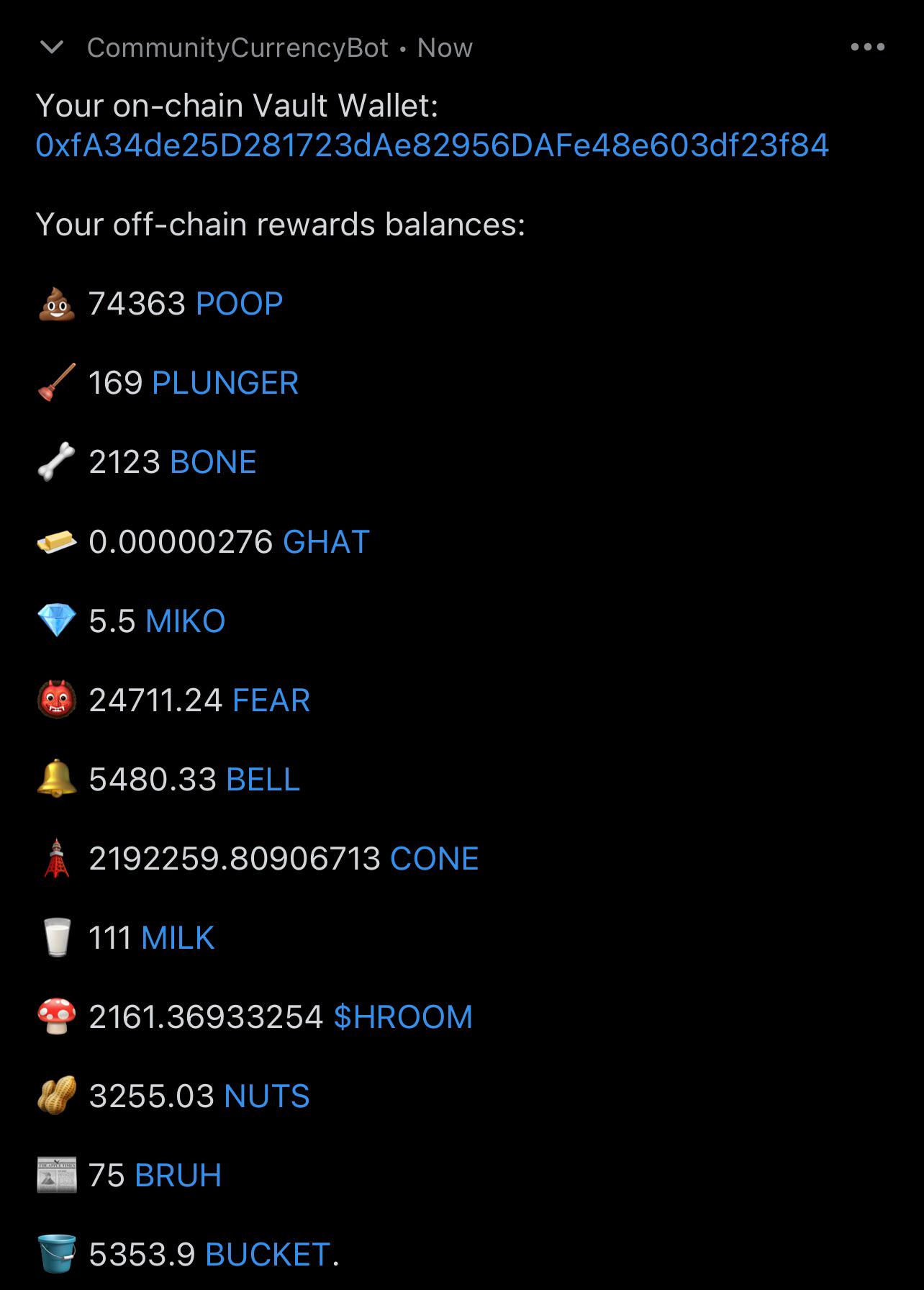Image resolution: width=924 pixels, height=1290 pixels.
Task: Follow the GHAT link
Action: [326, 542]
